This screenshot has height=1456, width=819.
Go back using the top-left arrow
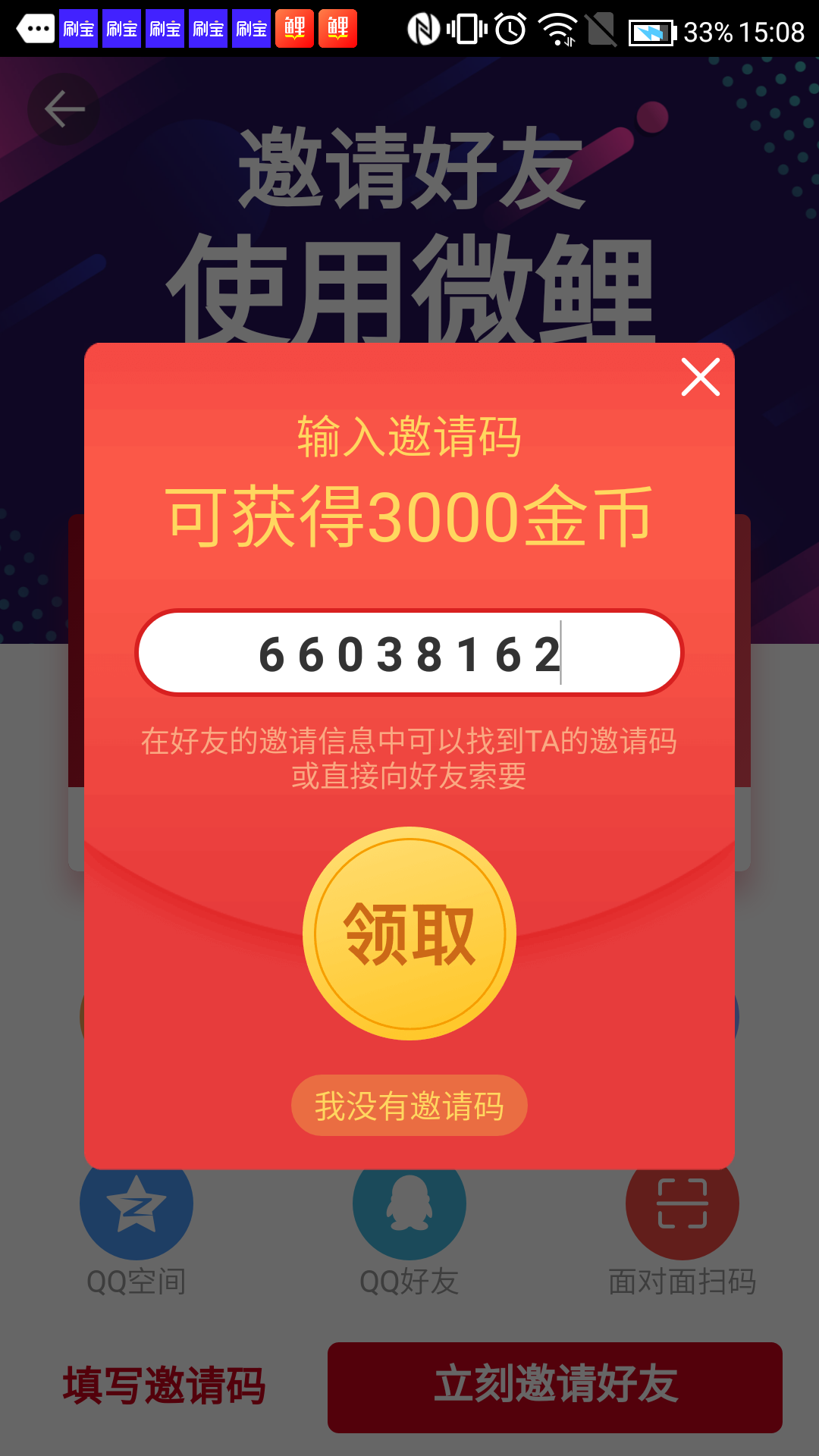(64, 109)
